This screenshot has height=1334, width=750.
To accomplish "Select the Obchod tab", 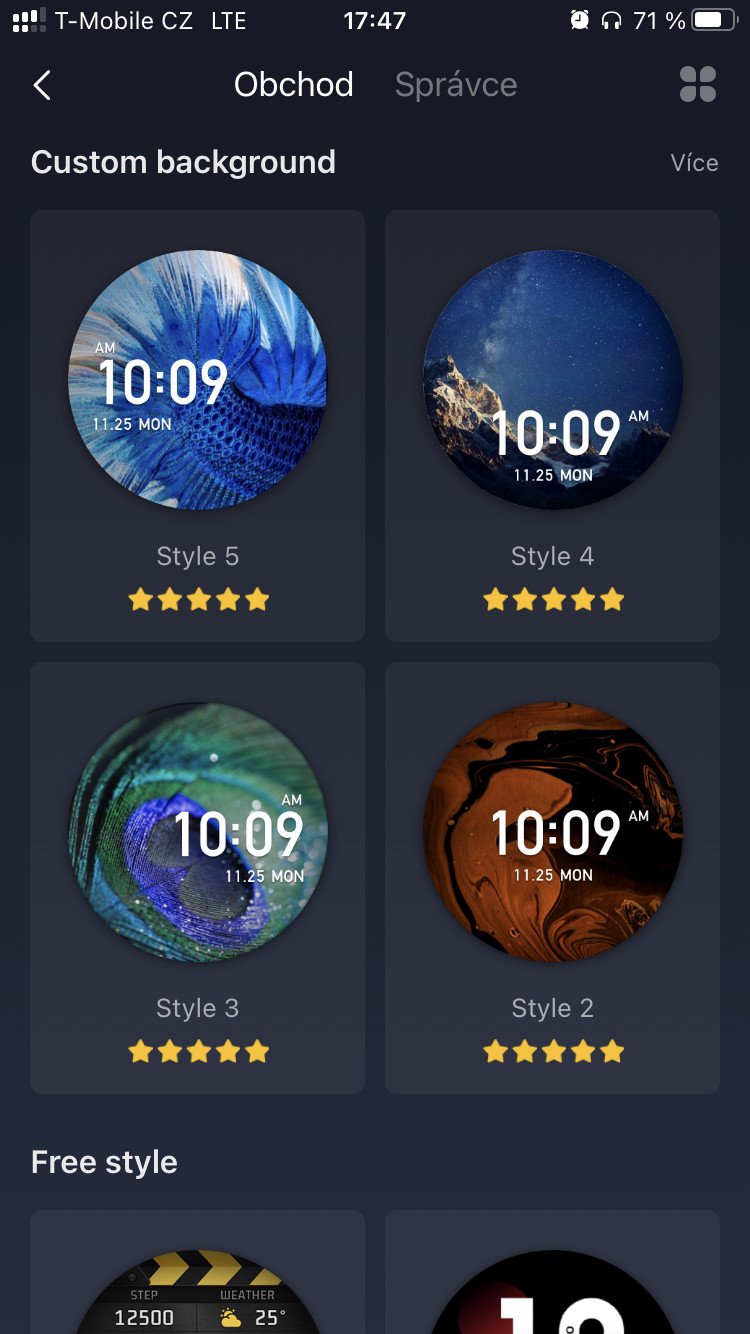I will (294, 85).
